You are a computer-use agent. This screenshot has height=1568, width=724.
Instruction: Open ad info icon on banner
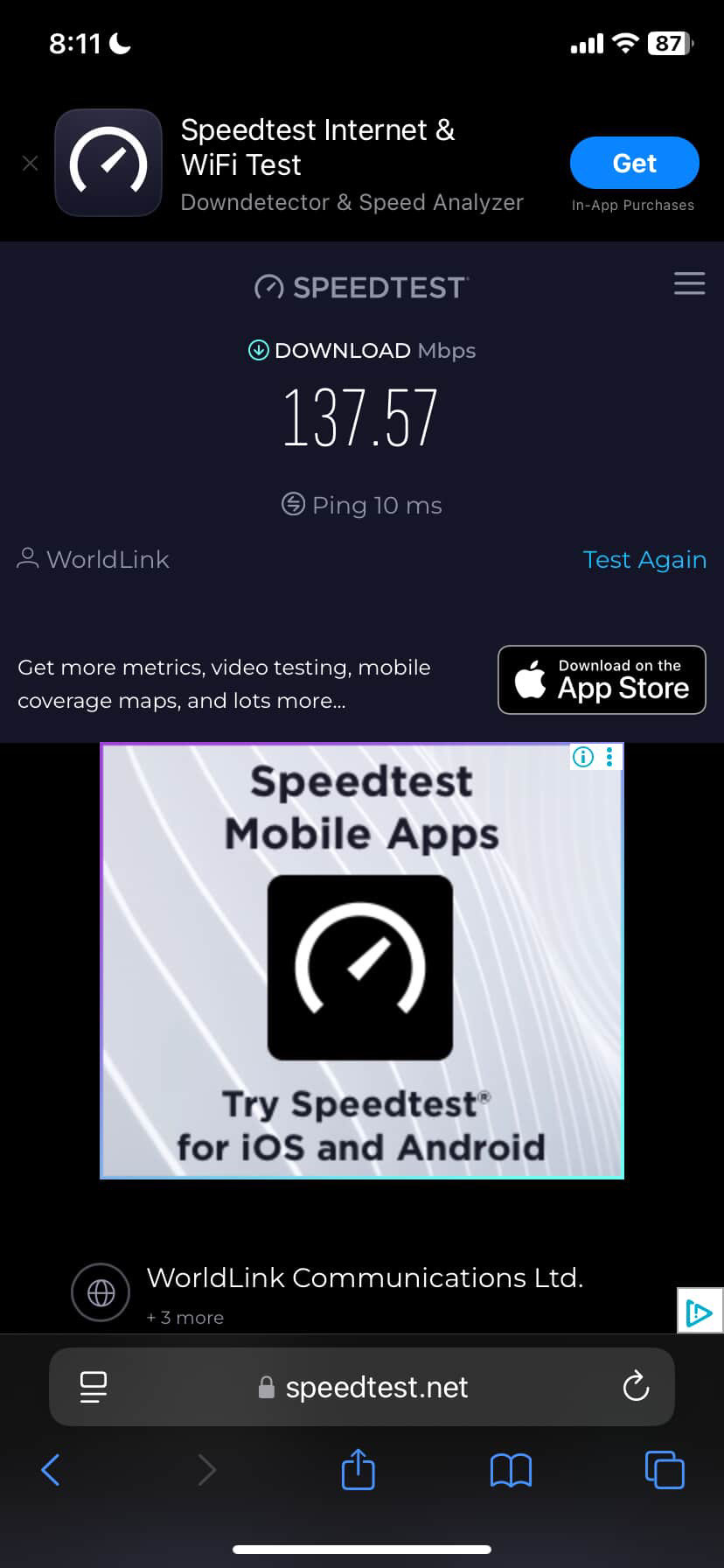point(582,757)
